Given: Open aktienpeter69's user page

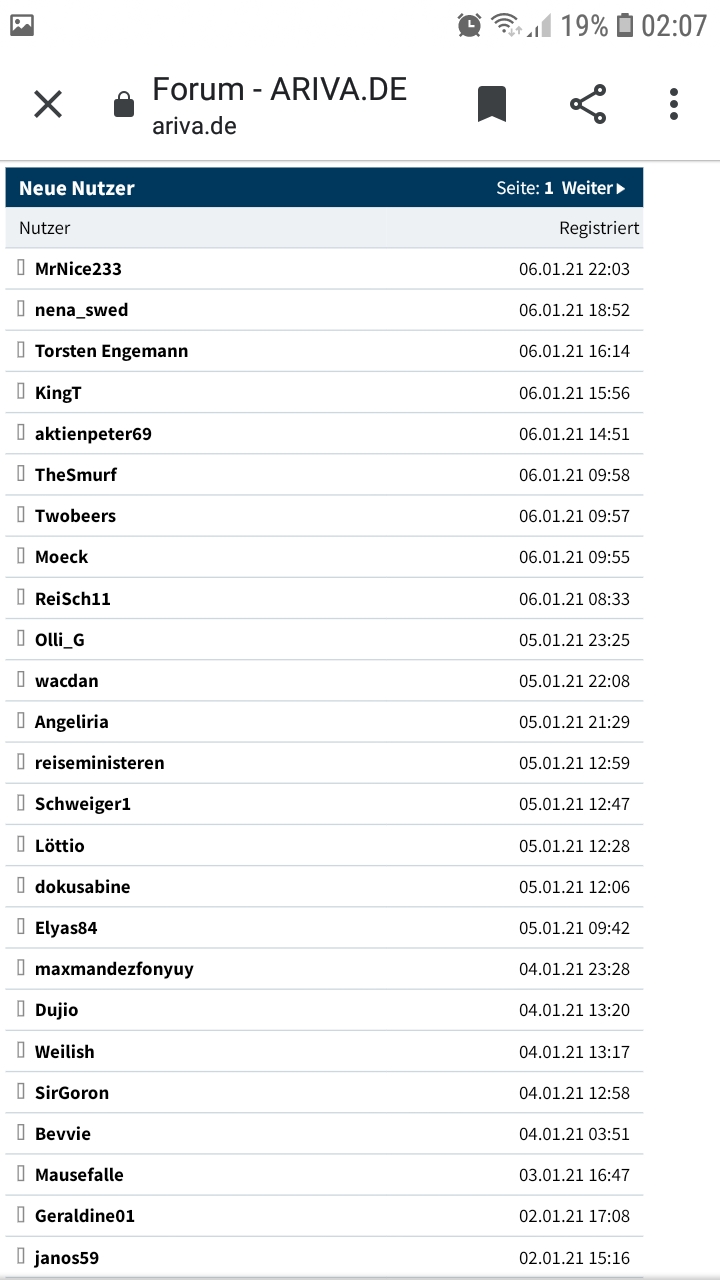Looking at the screenshot, I should (93, 434).
